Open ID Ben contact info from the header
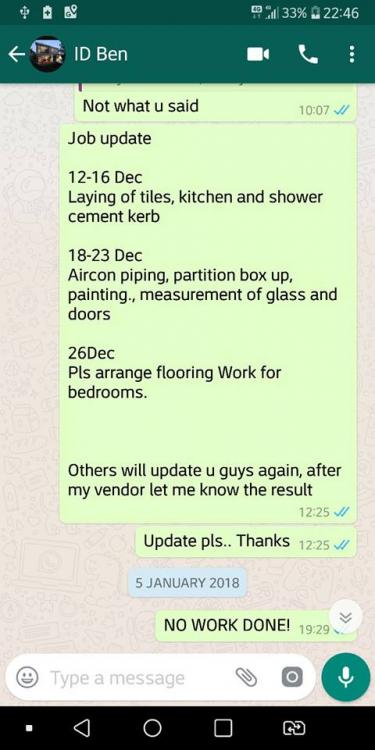The height and width of the screenshot is (750, 375). point(100,54)
